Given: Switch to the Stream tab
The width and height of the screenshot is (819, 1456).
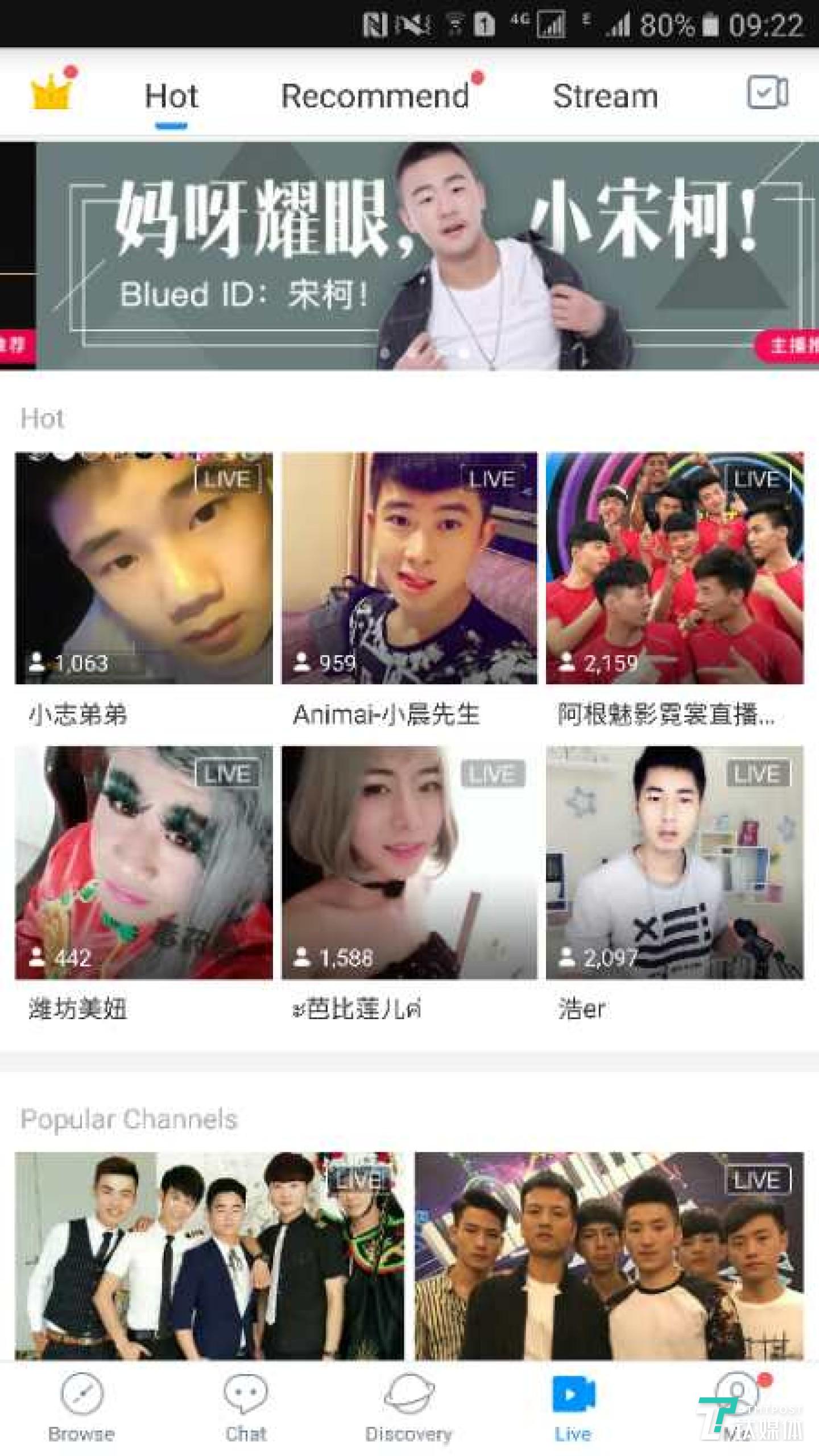Looking at the screenshot, I should point(605,96).
